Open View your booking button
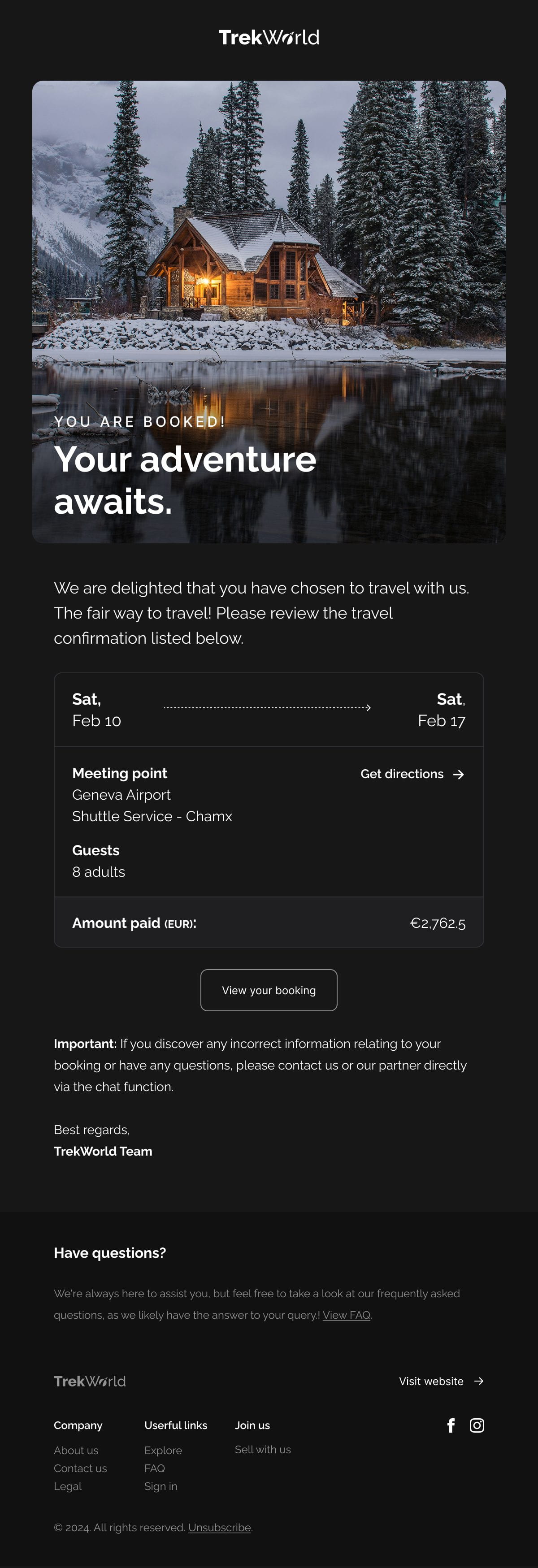Image resolution: width=538 pixels, height=1568 pixels. pyautogui.click(x=269, y=990)
